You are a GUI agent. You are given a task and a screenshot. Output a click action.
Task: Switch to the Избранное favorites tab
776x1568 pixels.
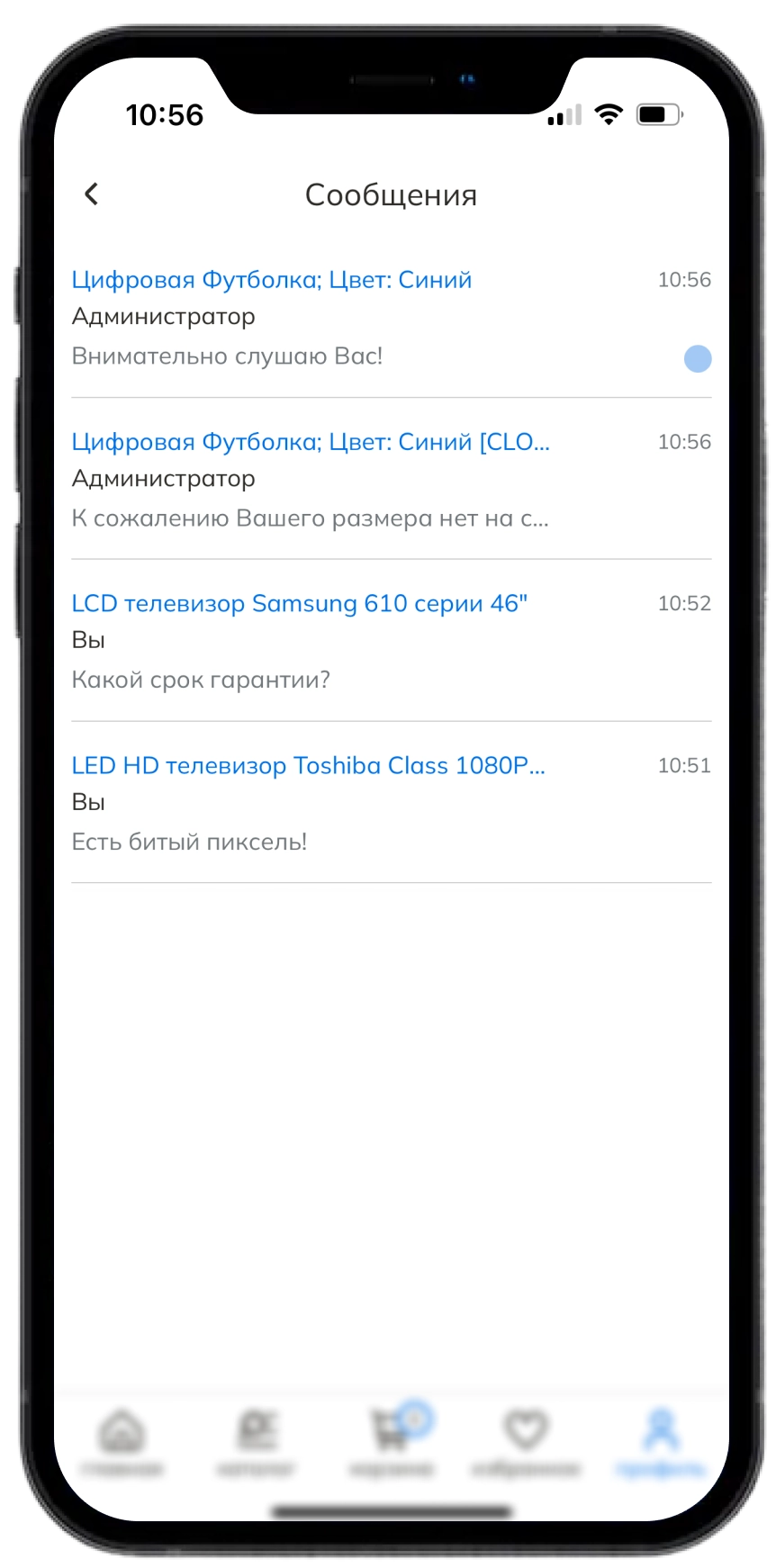click(526, 1443)
